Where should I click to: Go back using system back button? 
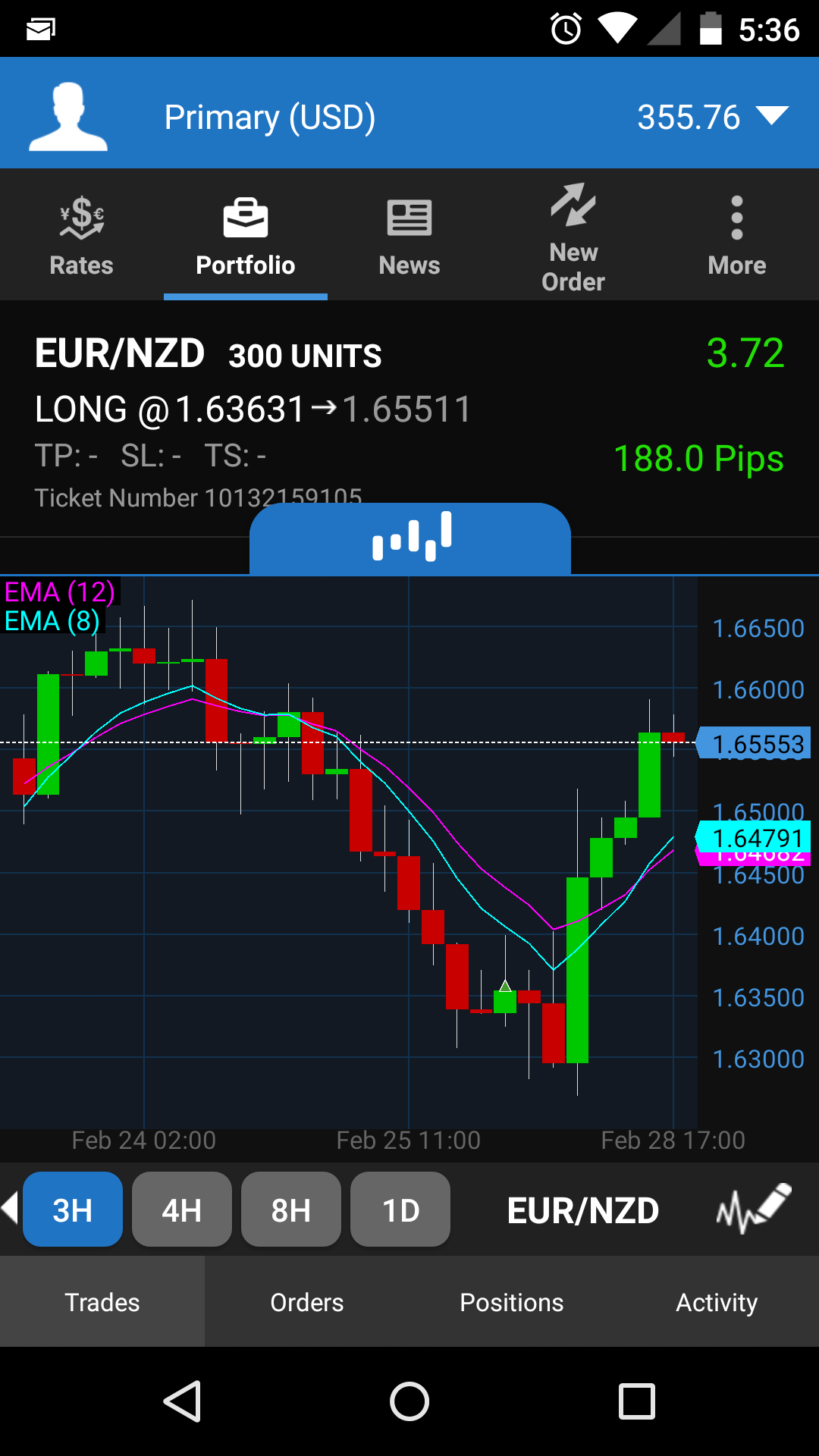(182, 1401)
